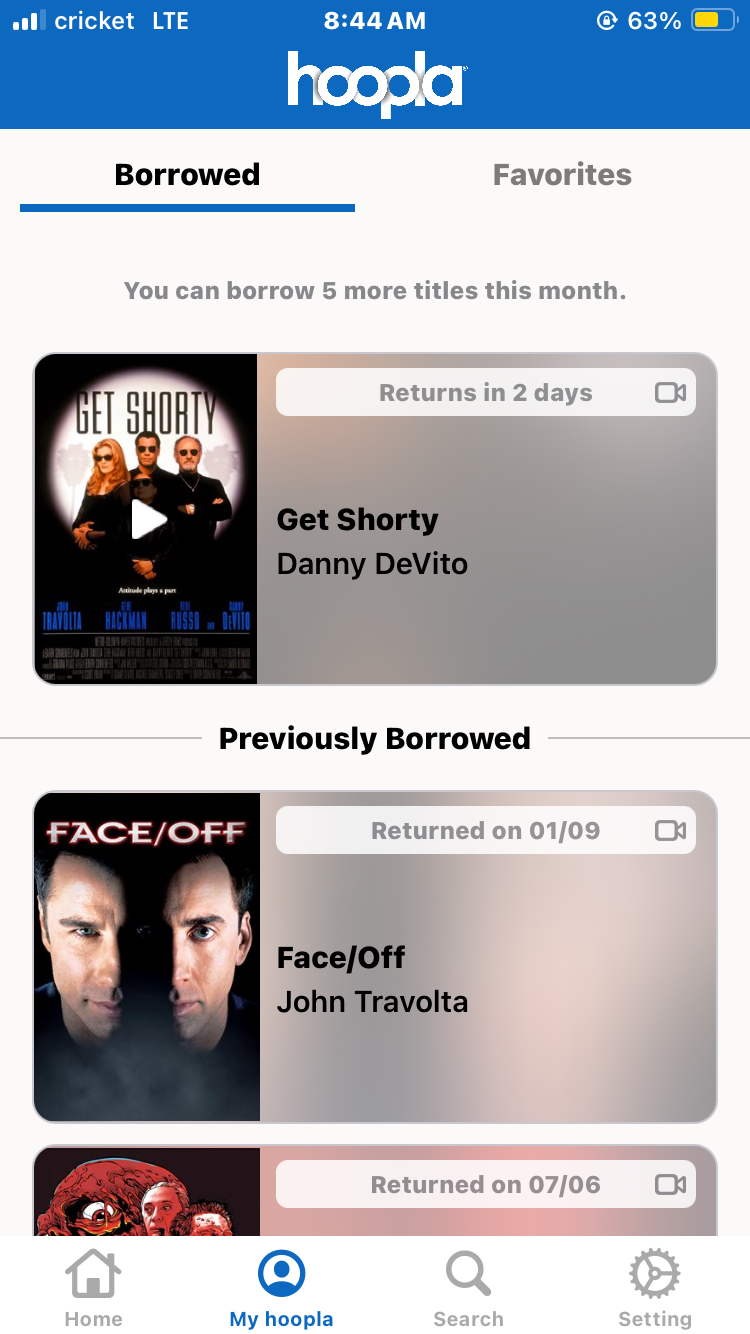Select the Borrowed tab
The image size is (750, 1334).
pyautogui.click(x=187, y=175)
